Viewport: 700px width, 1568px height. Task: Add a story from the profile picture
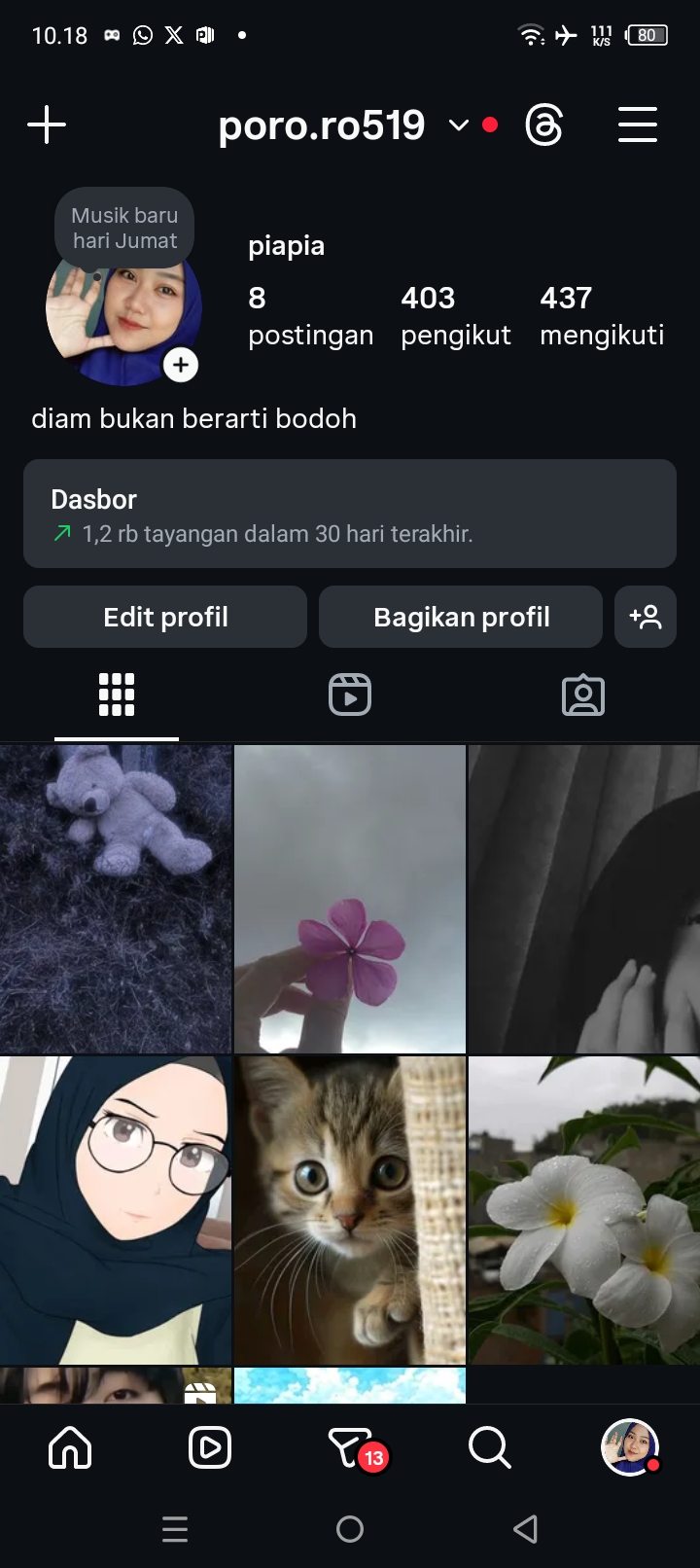click(x=181, y=365)
